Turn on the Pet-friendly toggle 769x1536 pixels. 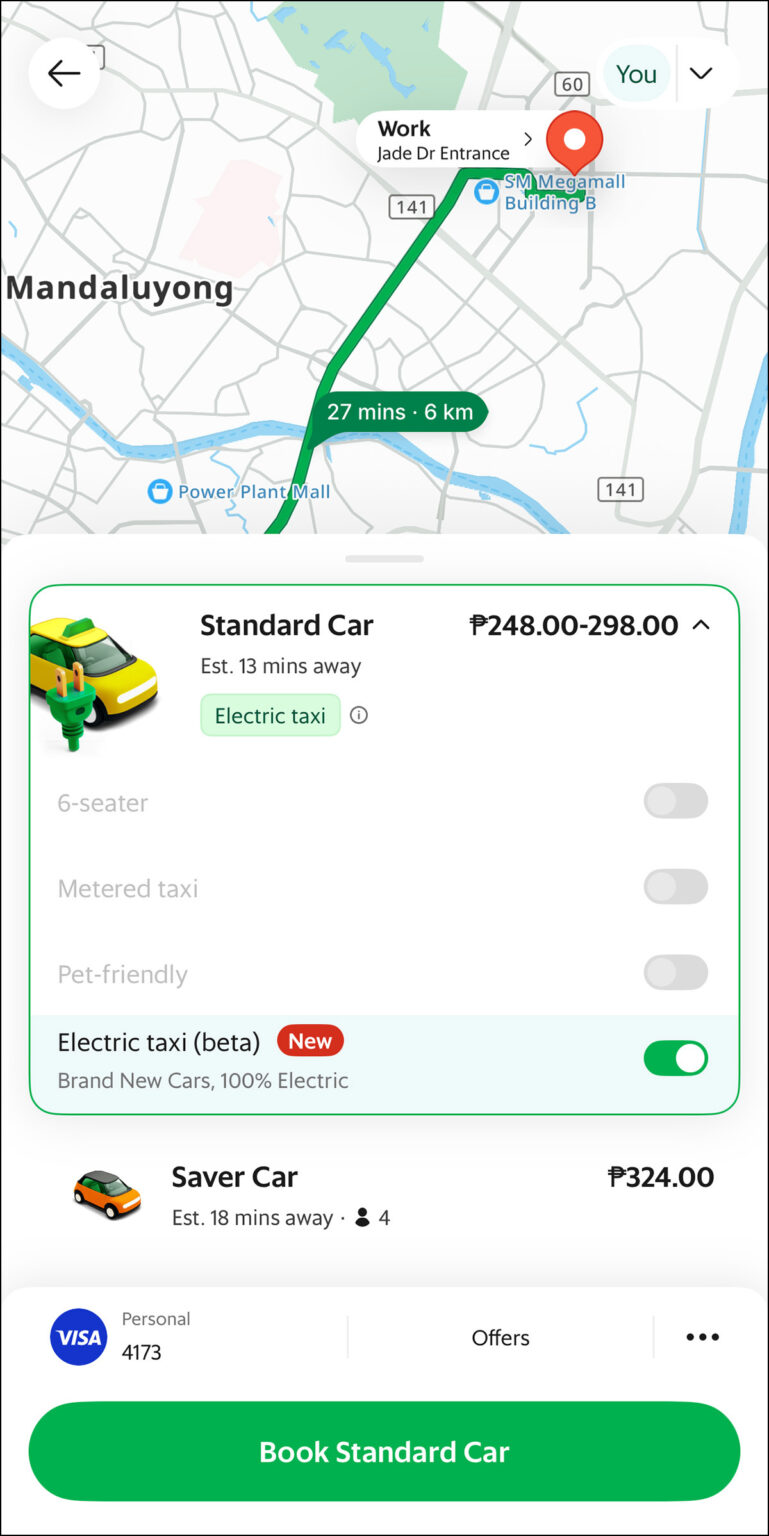click(675, 973)
